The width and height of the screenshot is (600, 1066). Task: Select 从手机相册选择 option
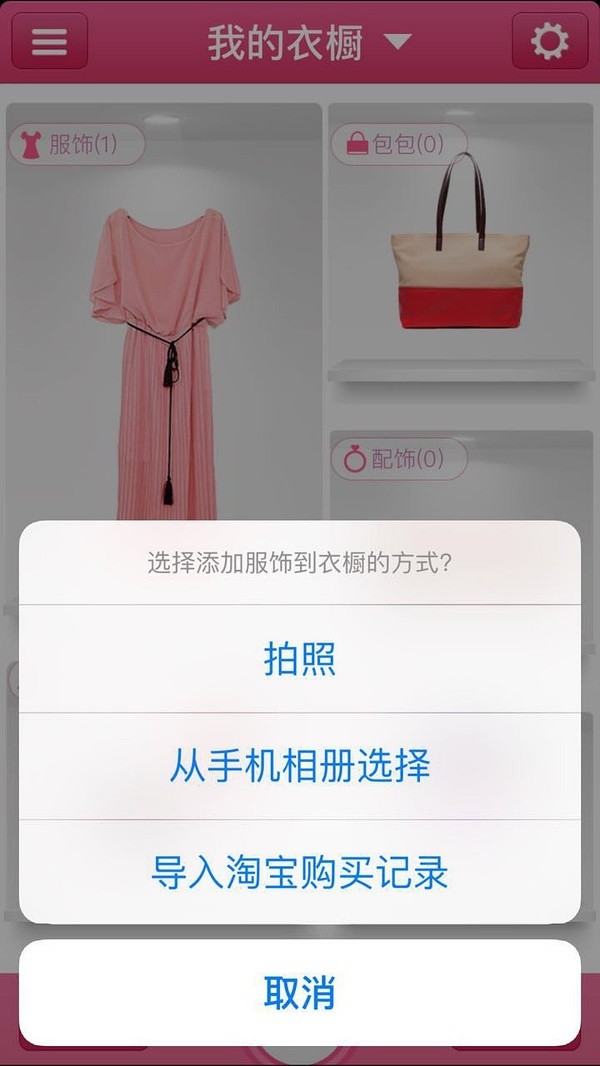pyautogui.click(x=299, y=767)
